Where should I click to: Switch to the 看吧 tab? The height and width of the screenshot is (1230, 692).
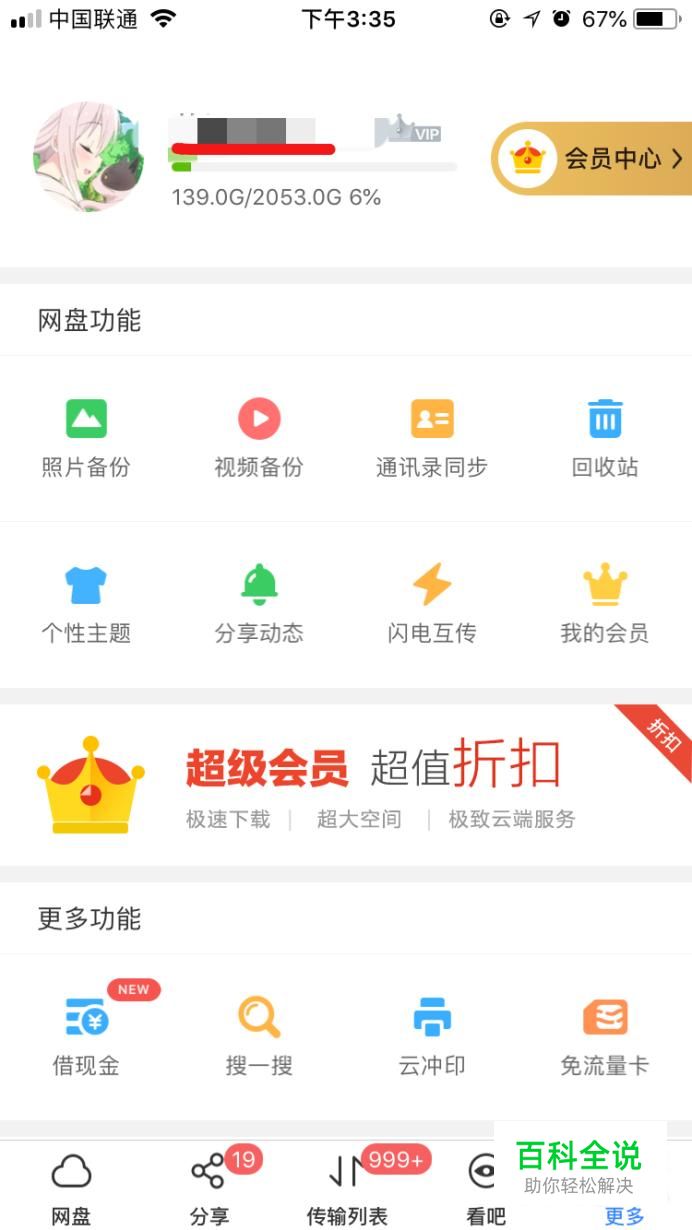click(483, 1190)
